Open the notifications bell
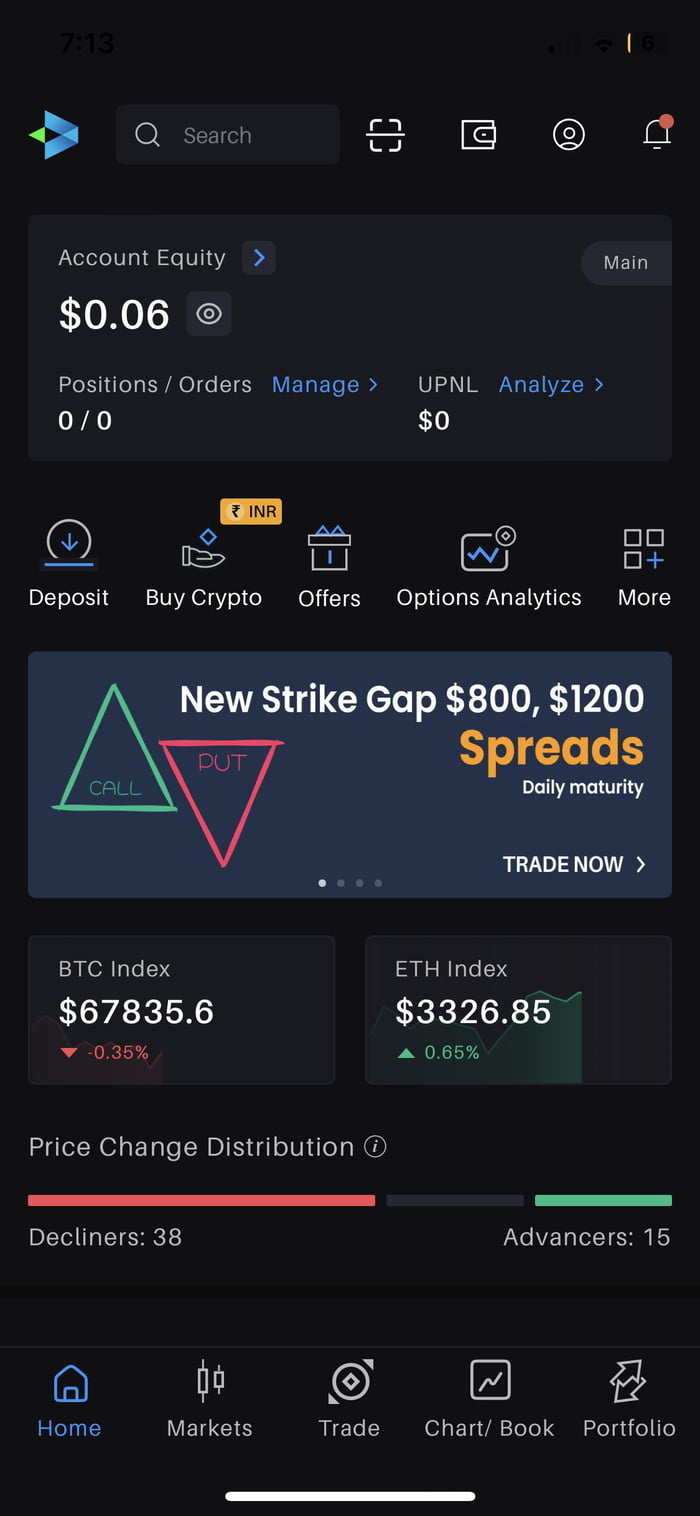 657,134
